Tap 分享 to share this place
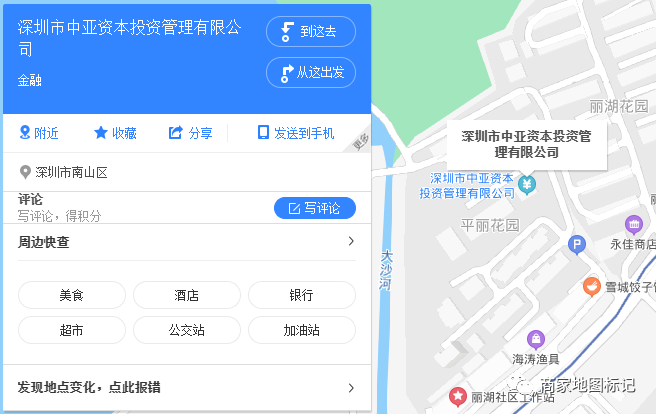The width and height of the screenshot is (656, 414). tap(190, 133)
